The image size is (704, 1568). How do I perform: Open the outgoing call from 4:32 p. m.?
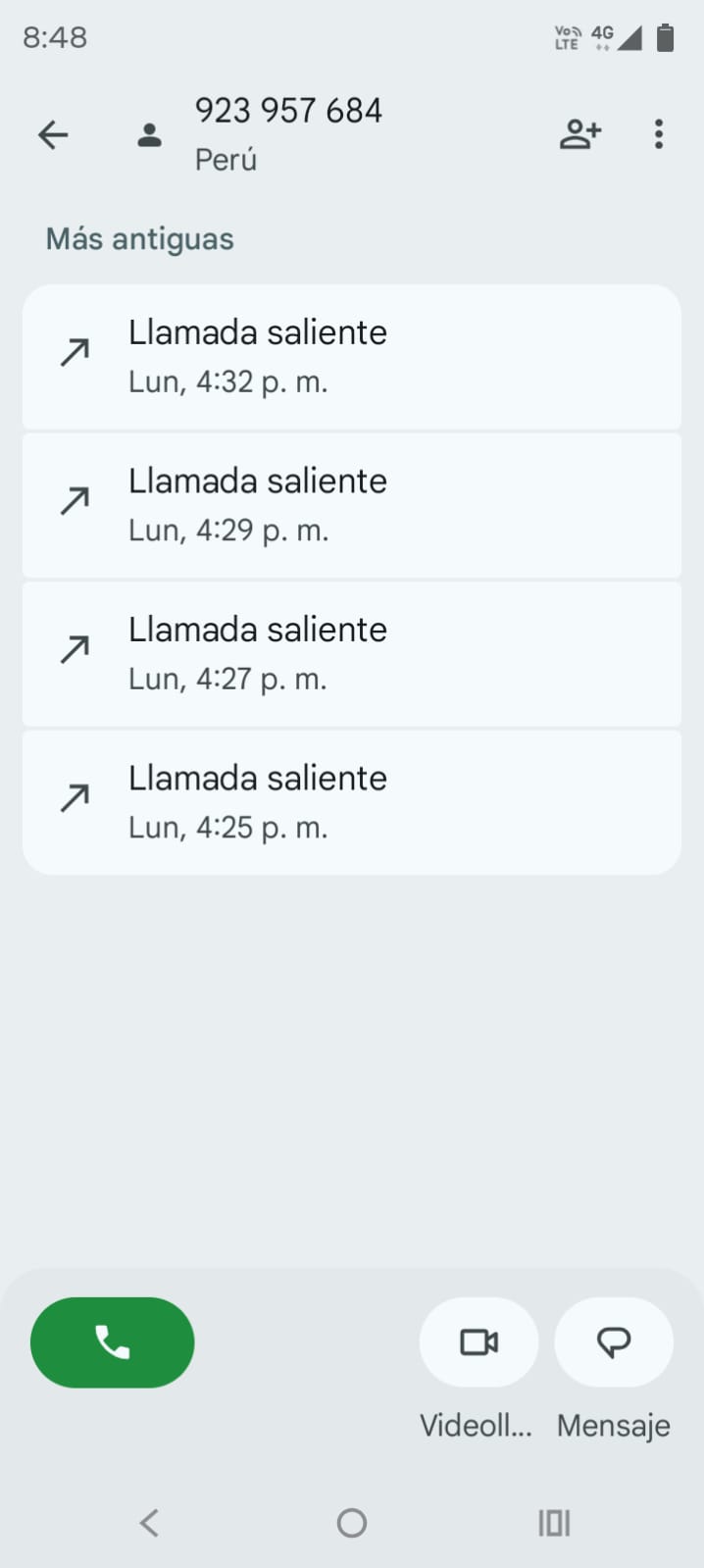point(351,357)
